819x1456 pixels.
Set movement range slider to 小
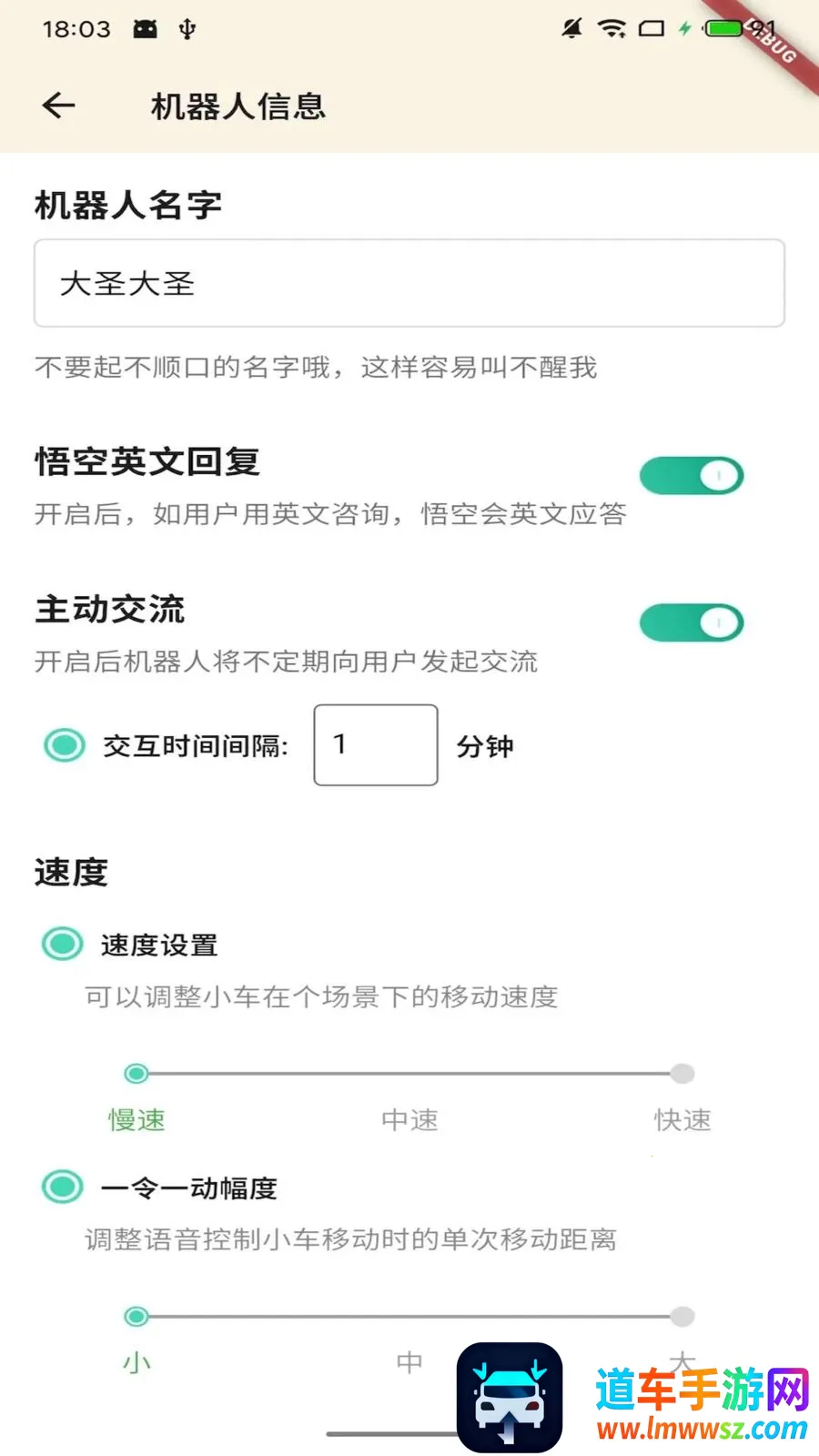(136, 1317)
